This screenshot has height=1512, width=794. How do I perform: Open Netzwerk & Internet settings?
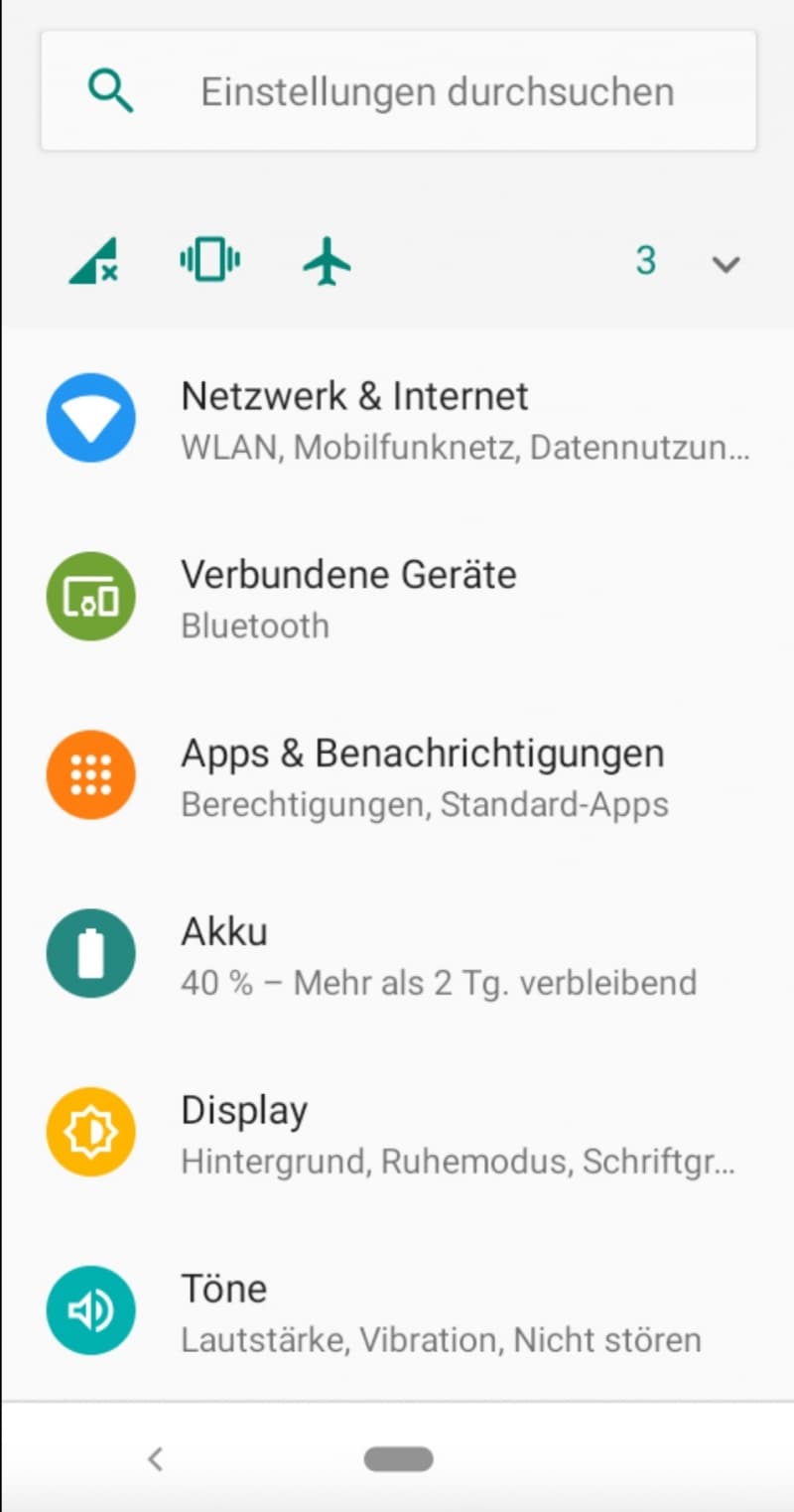click(397, 418)
